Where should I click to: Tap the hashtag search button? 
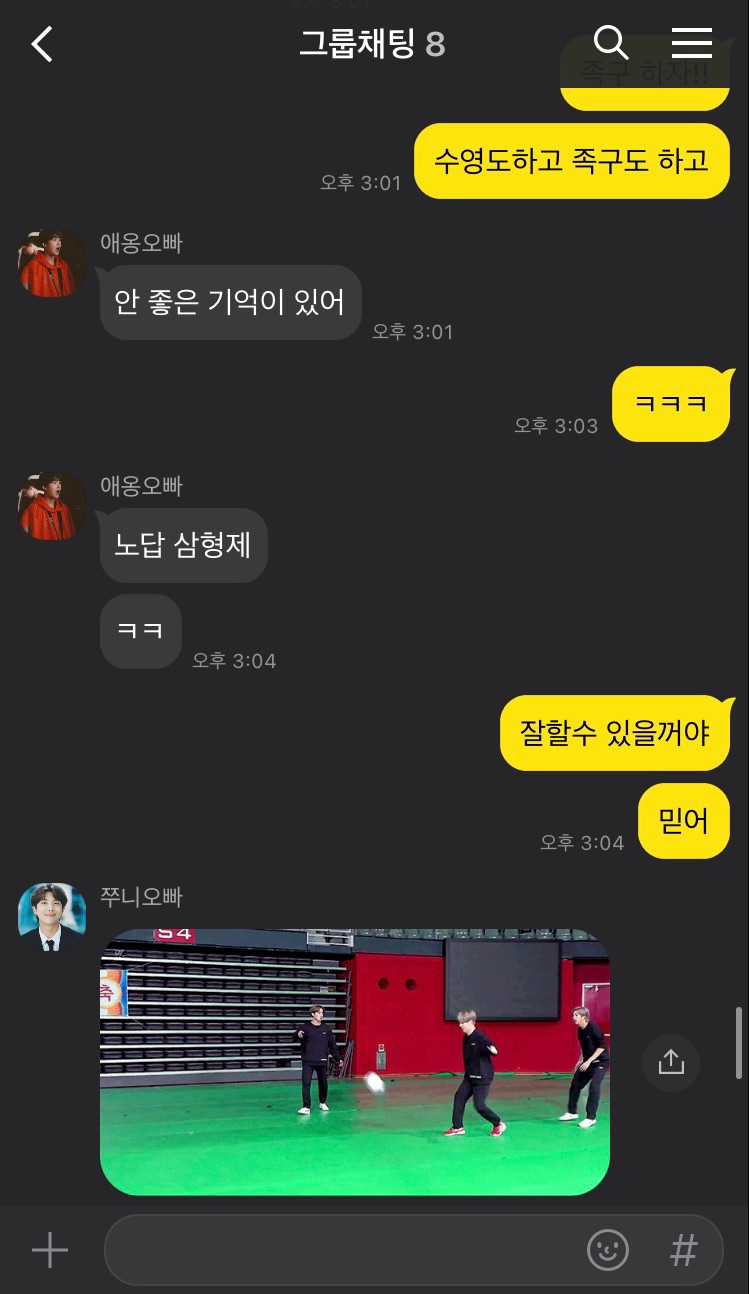coord(683,1250)
